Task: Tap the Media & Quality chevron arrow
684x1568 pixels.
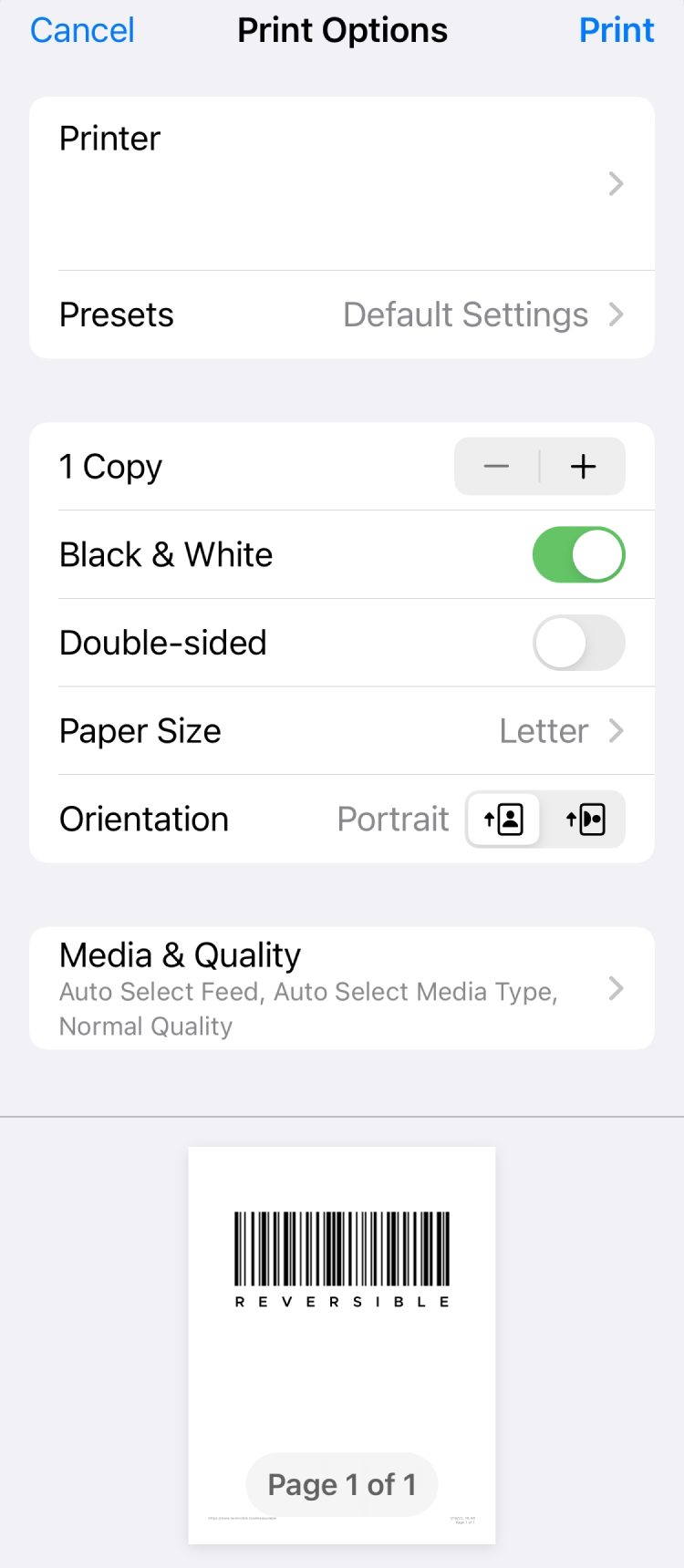Action: (616, 989)
